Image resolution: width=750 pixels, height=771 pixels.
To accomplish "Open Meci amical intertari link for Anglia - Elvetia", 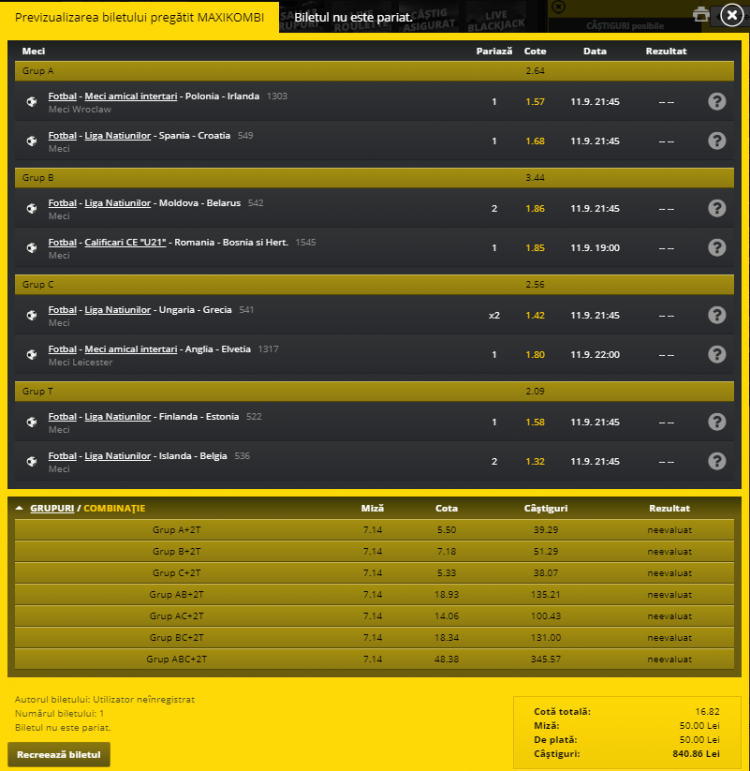I will point(131,349).
